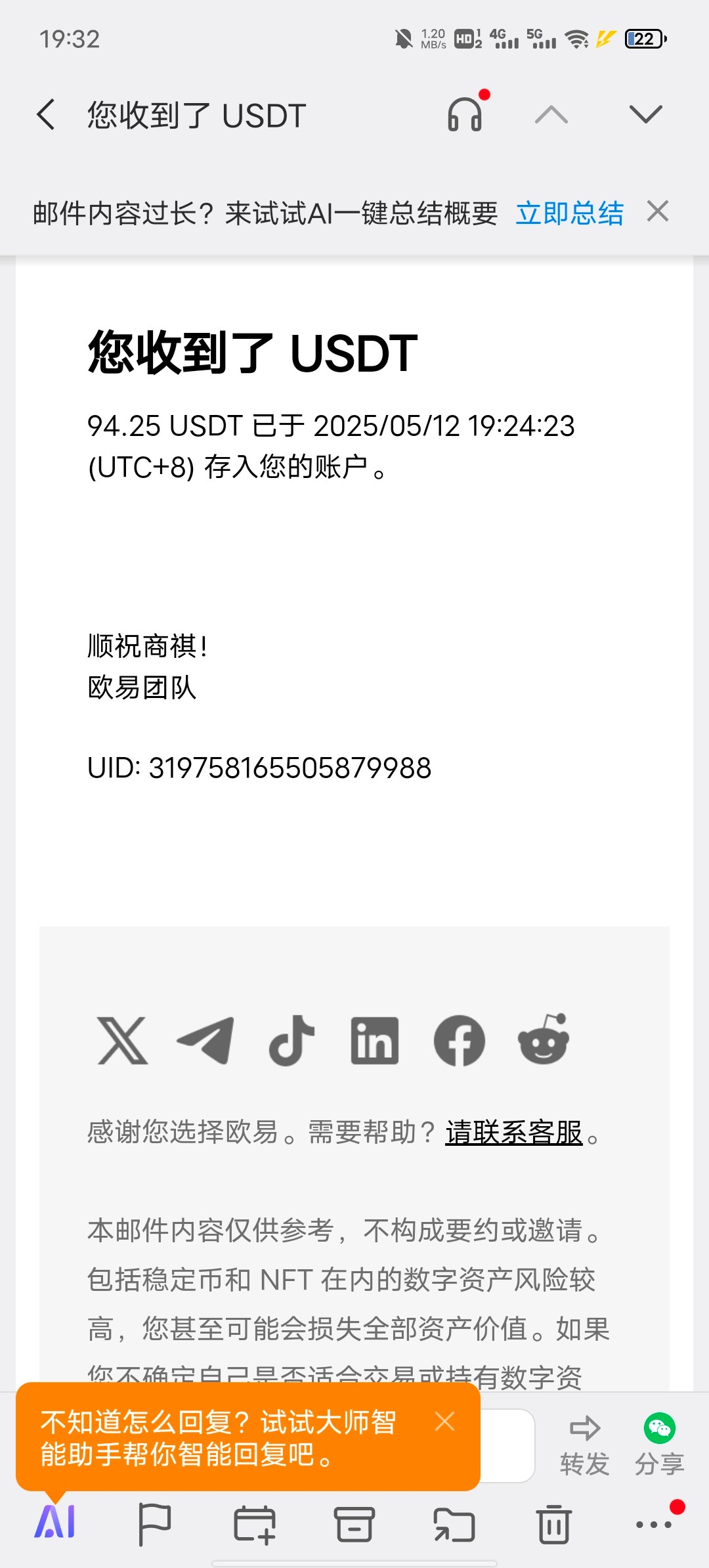The height and width of the screenshot is (1568, 709).
Task: Delete this email with trash icon
Action: (553, 1523)
